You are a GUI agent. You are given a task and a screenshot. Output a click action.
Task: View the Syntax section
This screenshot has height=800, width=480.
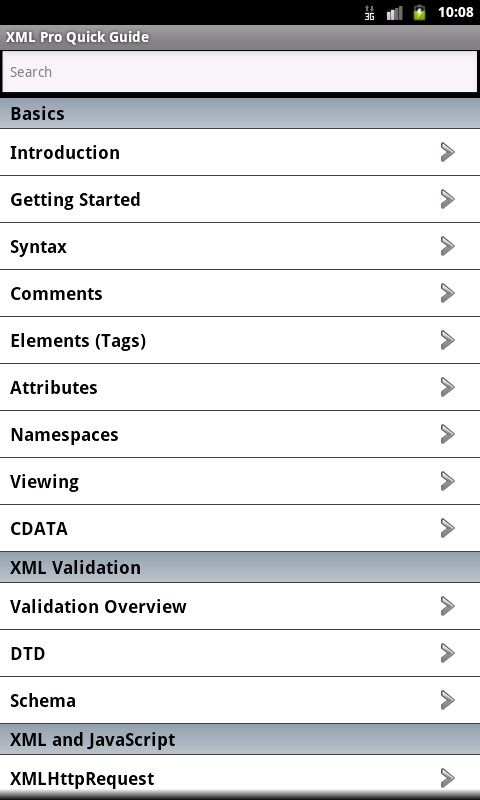(240, 246)
